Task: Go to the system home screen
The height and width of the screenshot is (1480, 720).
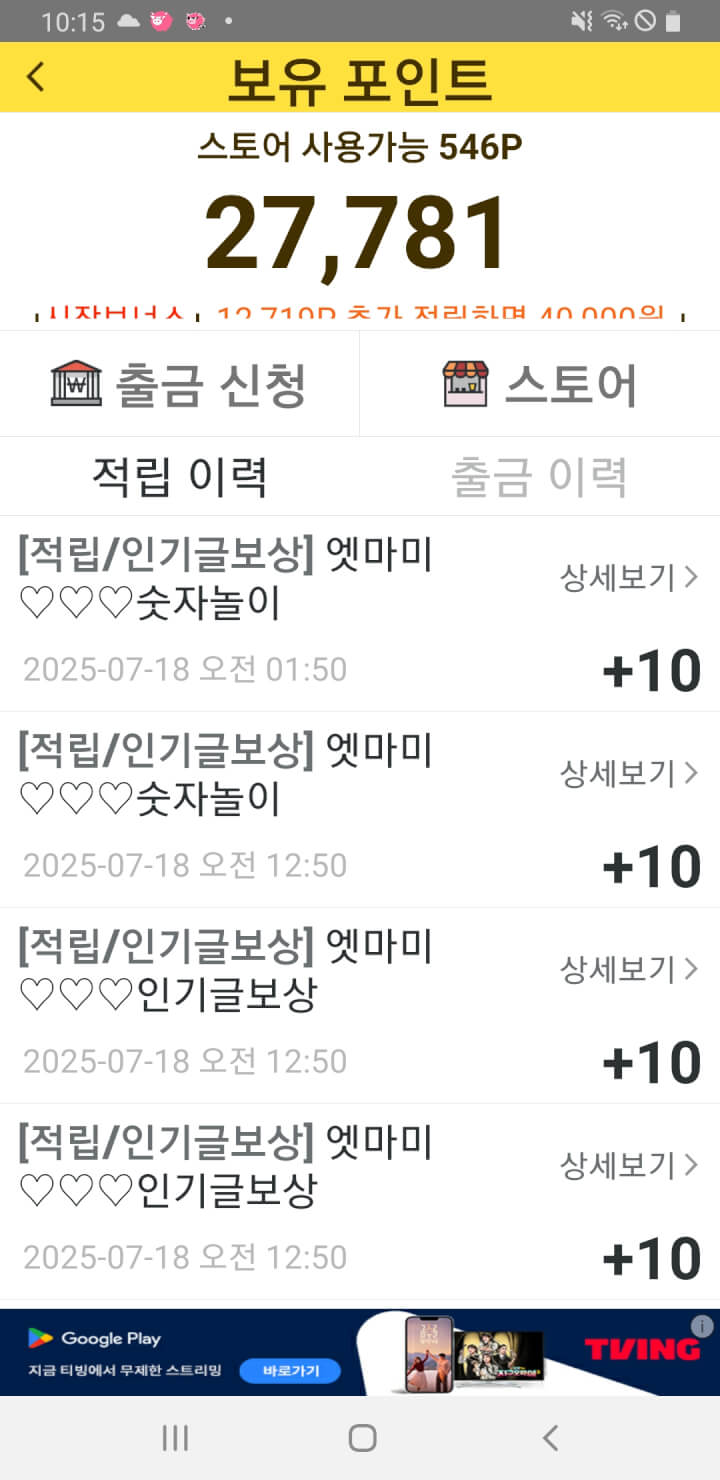Action: [x=362, y=1438]
